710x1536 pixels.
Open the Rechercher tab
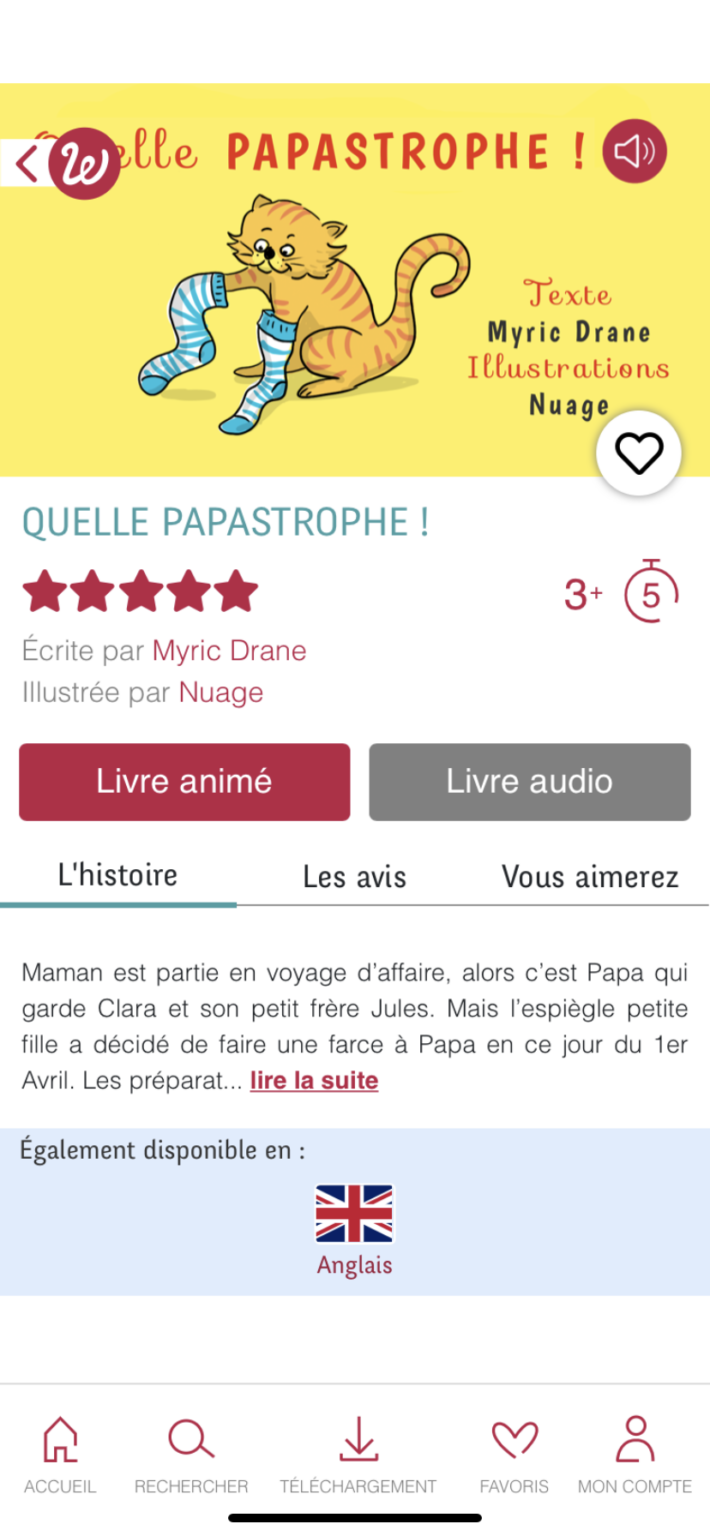click(191, 1455)
